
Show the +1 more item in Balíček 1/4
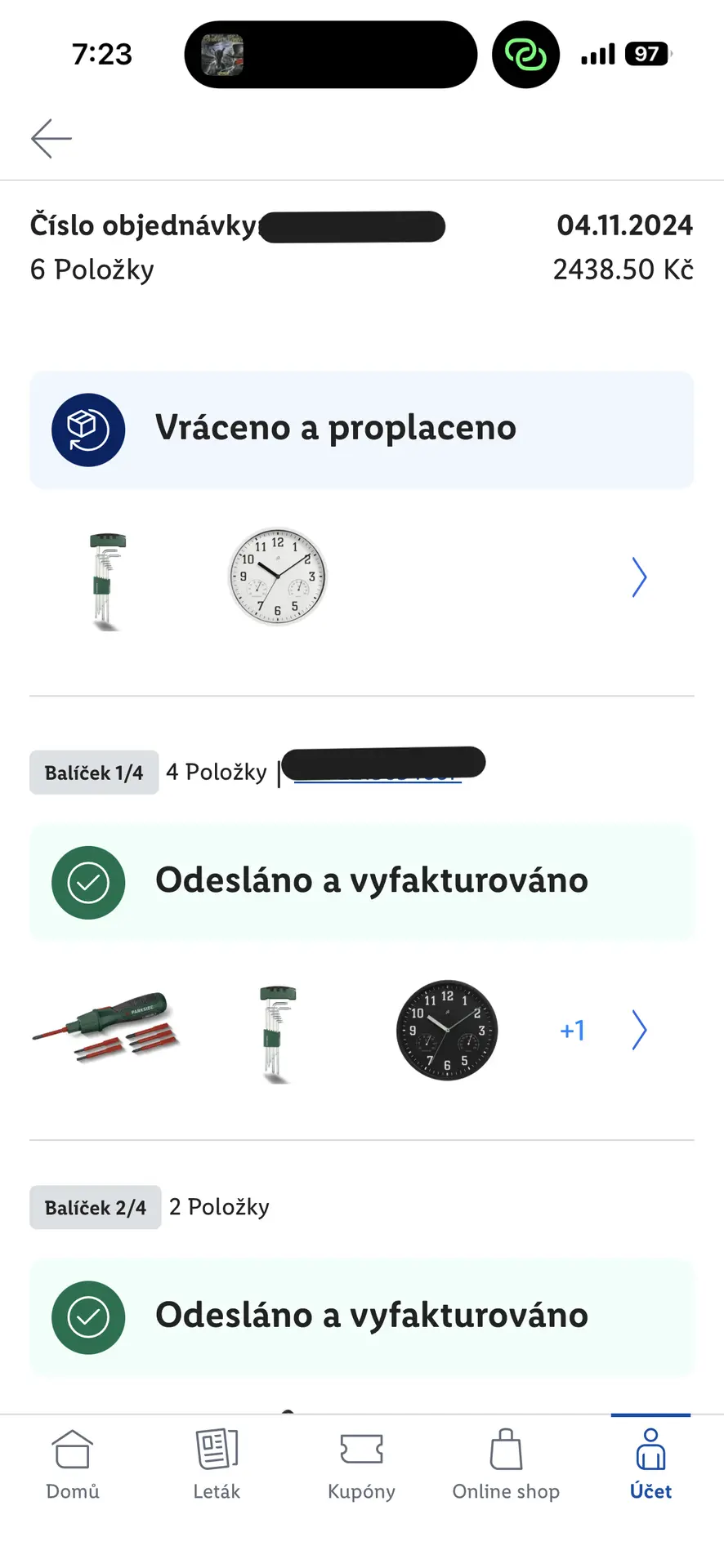pos(572,1031)
